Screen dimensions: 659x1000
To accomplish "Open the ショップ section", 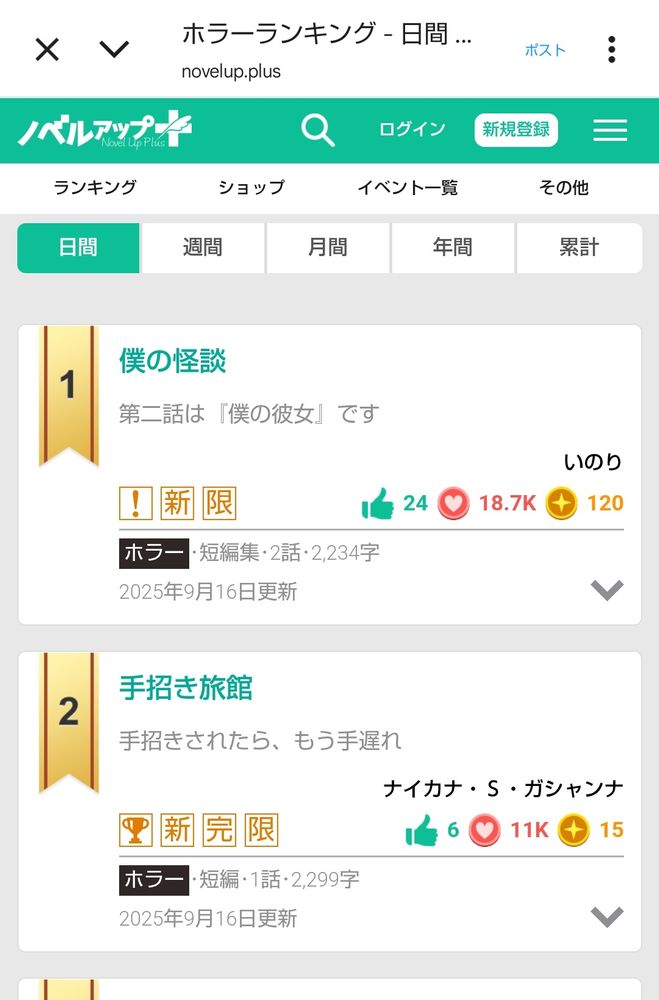I will [251, 187].
